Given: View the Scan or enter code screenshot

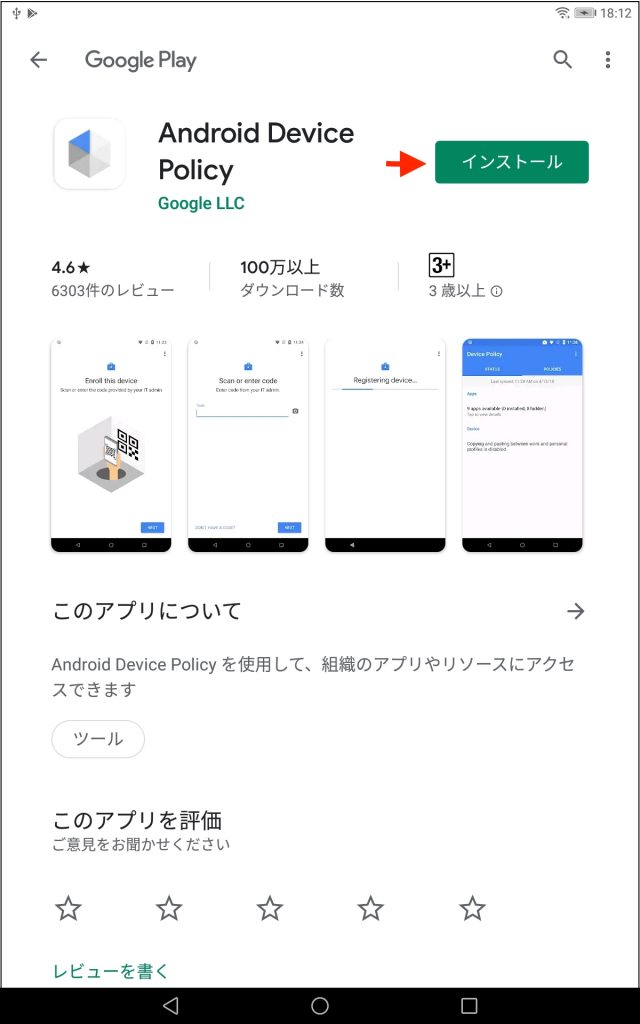Looking at the screenshot, I should [248, 445].
